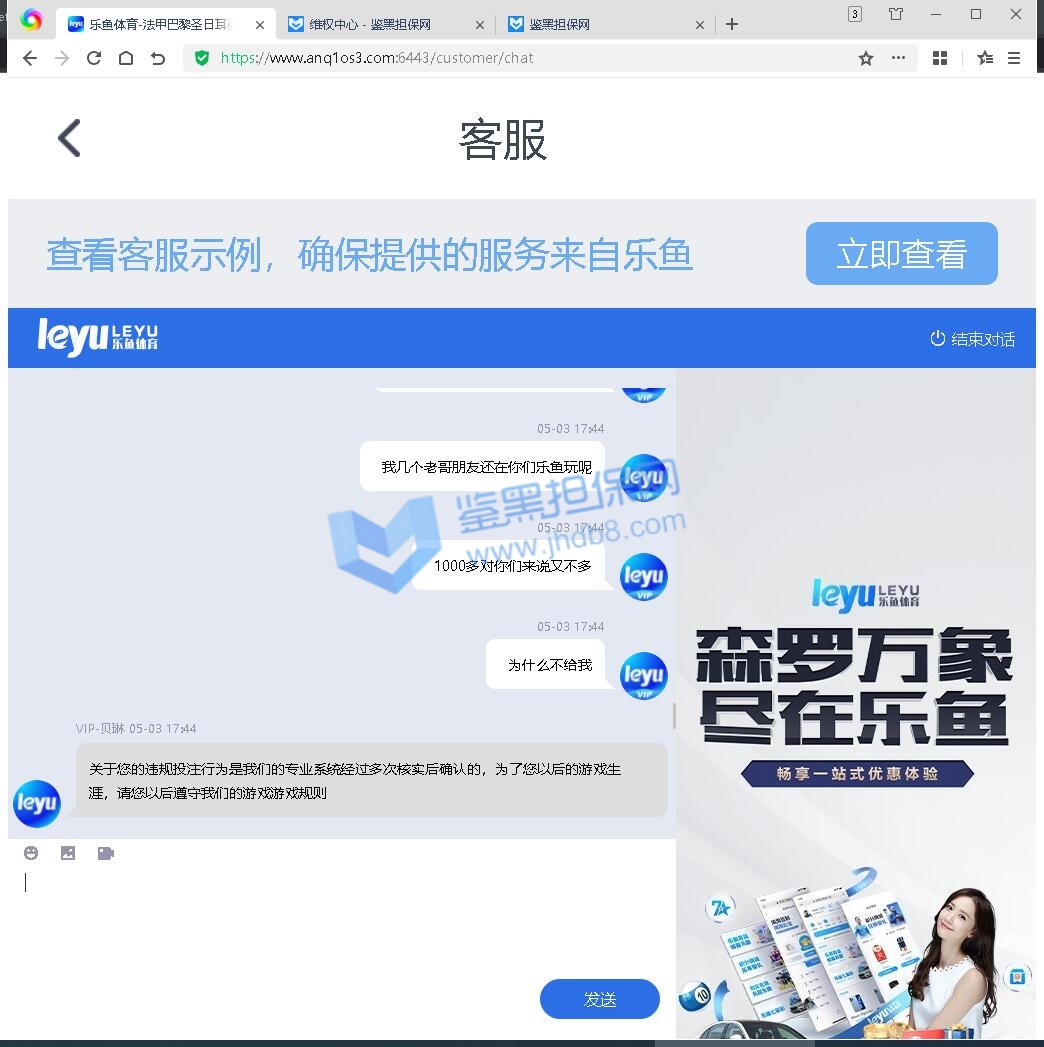Send the message with 发送
This screenshot has height=1047, width=1044.
tap(599, 999)
